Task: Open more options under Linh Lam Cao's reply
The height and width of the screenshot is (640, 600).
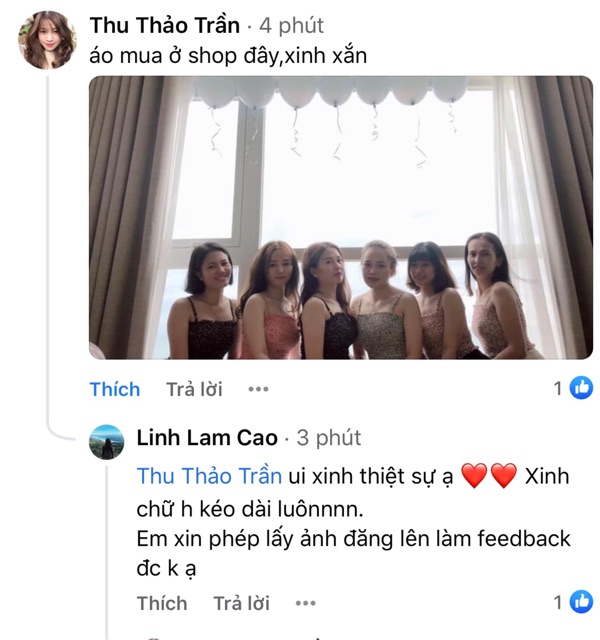Action: 306,603
